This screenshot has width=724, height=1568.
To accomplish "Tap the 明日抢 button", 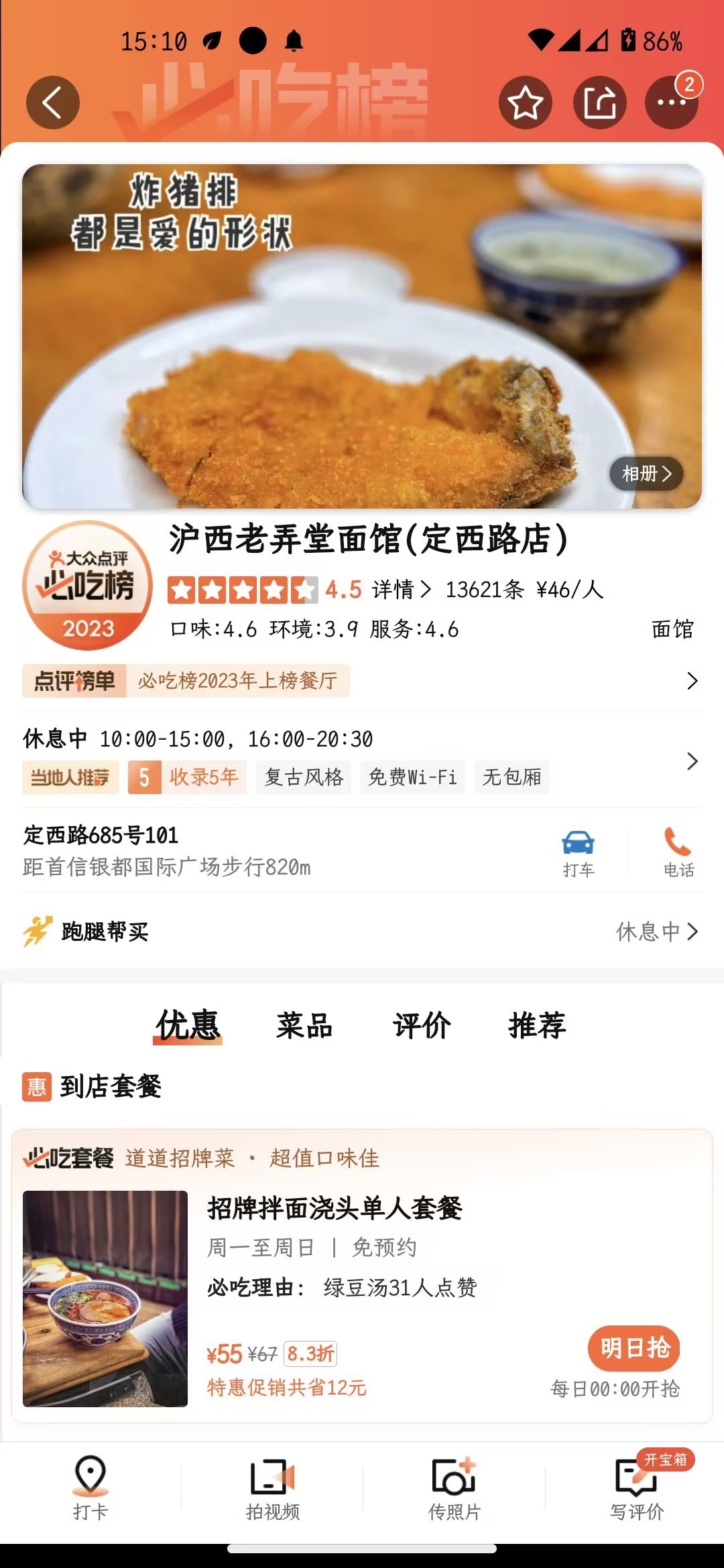I will coord(633,1348).
